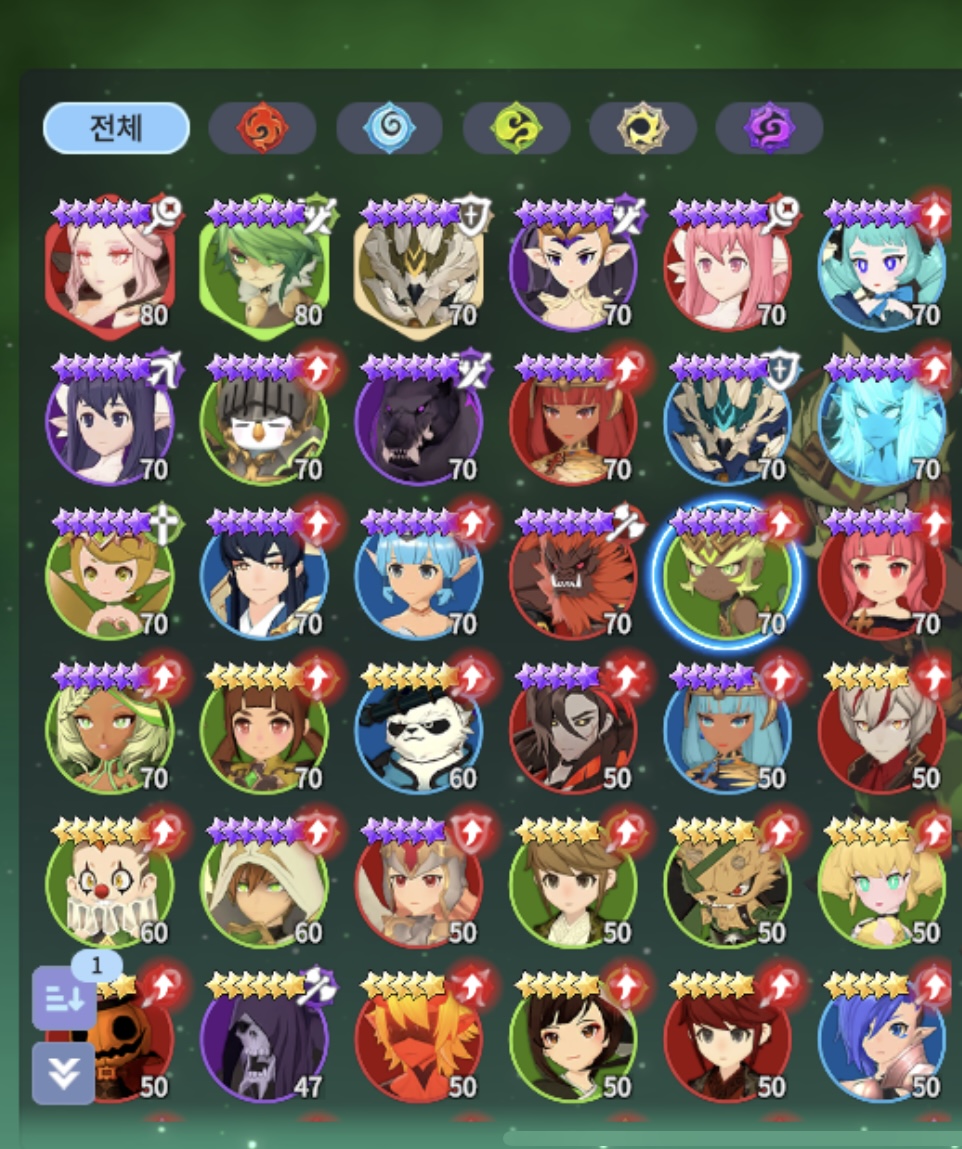This screenshot has height=1149, width=962.
Task: Select the armored penguin level 70 monster
Action: click(264, 422)
